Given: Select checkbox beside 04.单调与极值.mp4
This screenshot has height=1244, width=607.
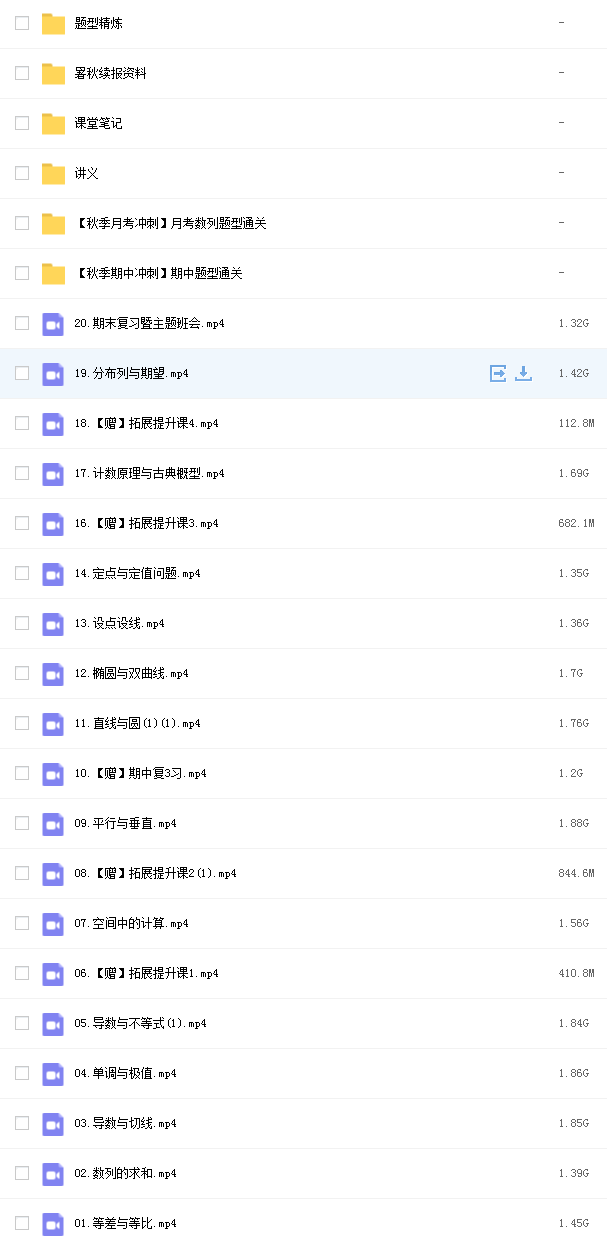Looking at the screenshot, I should pos(22,1073).
